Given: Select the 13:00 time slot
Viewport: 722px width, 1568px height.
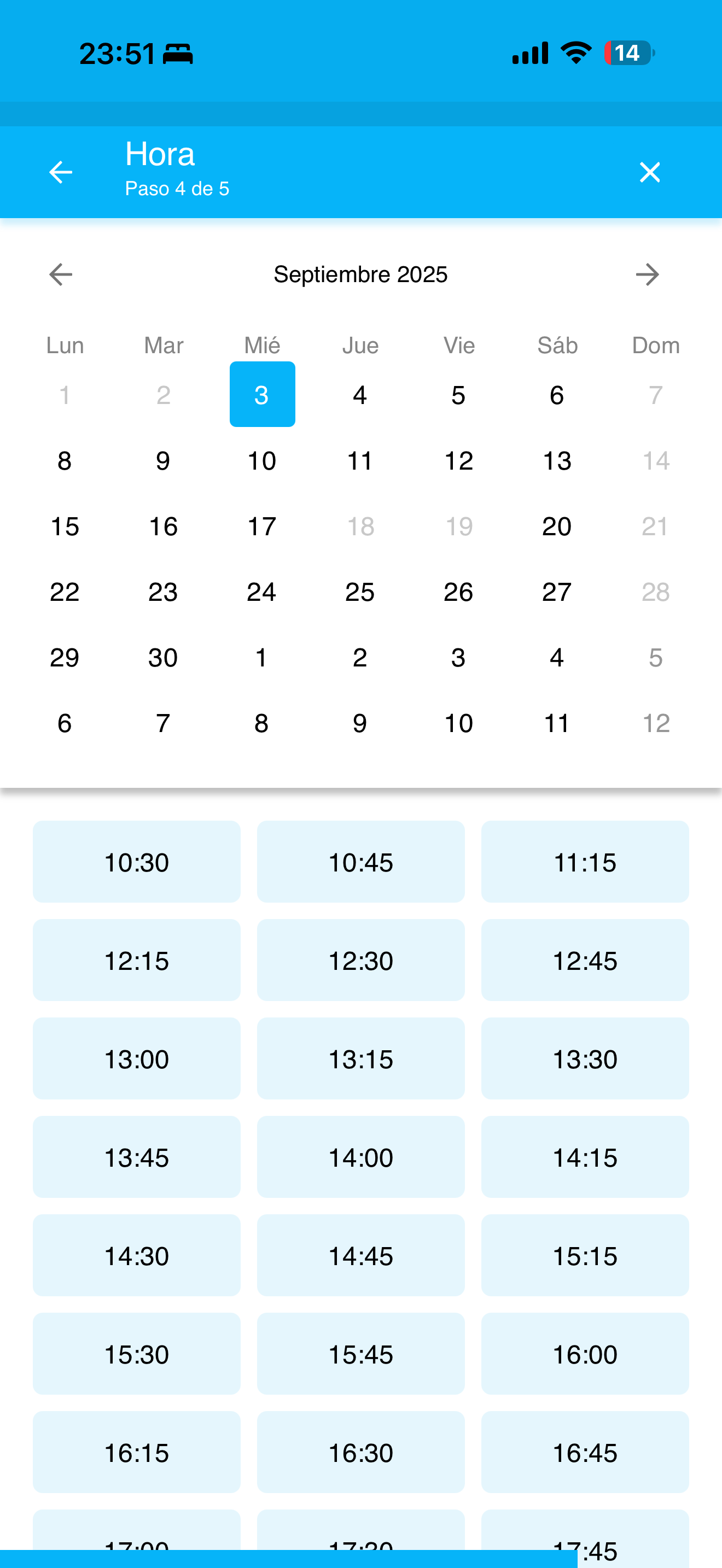Looking at the screenshot, I should pyautogui.click(x=136, y=1058).
